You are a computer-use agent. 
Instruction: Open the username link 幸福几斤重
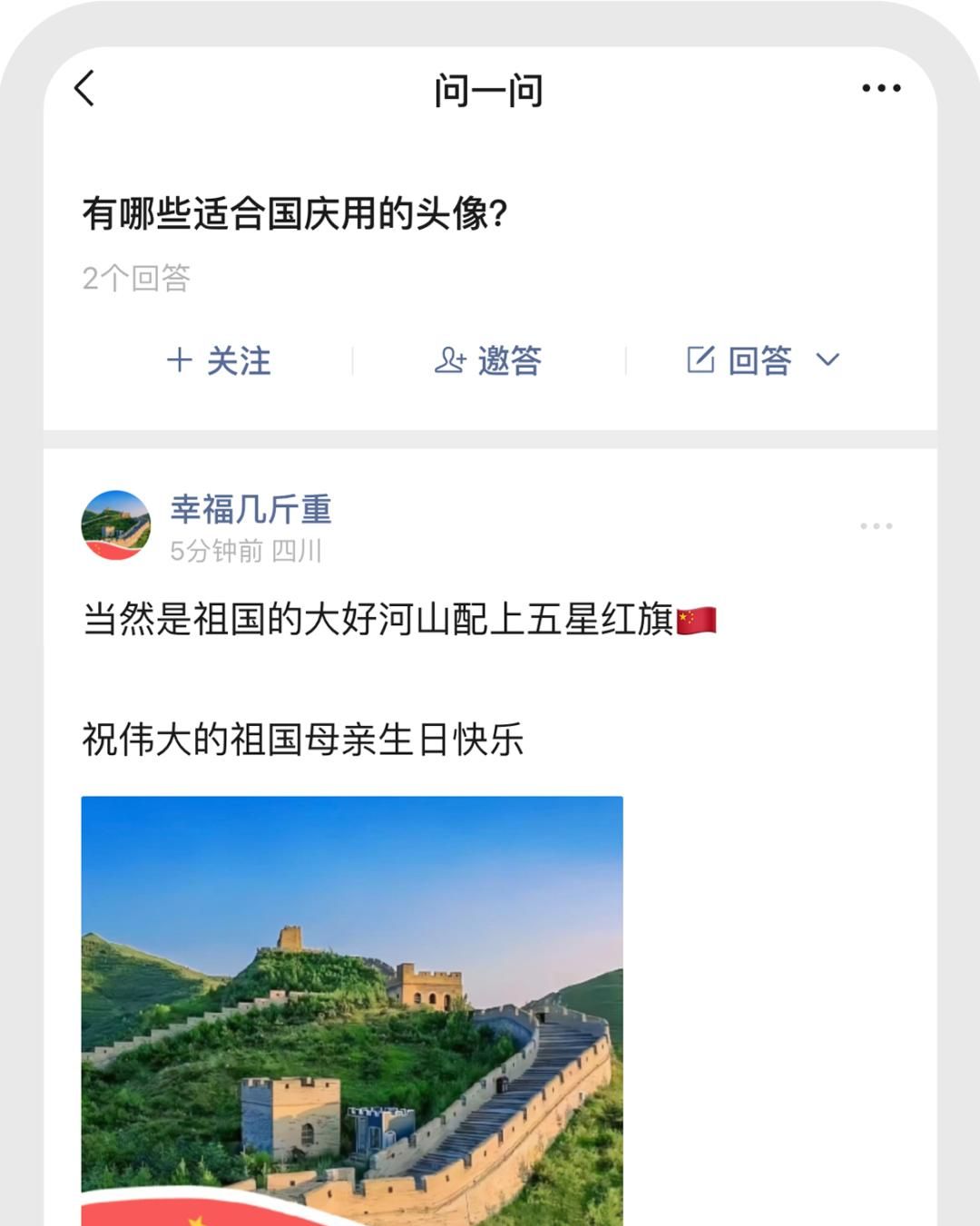pyautogui.click(x=250, y=510)
